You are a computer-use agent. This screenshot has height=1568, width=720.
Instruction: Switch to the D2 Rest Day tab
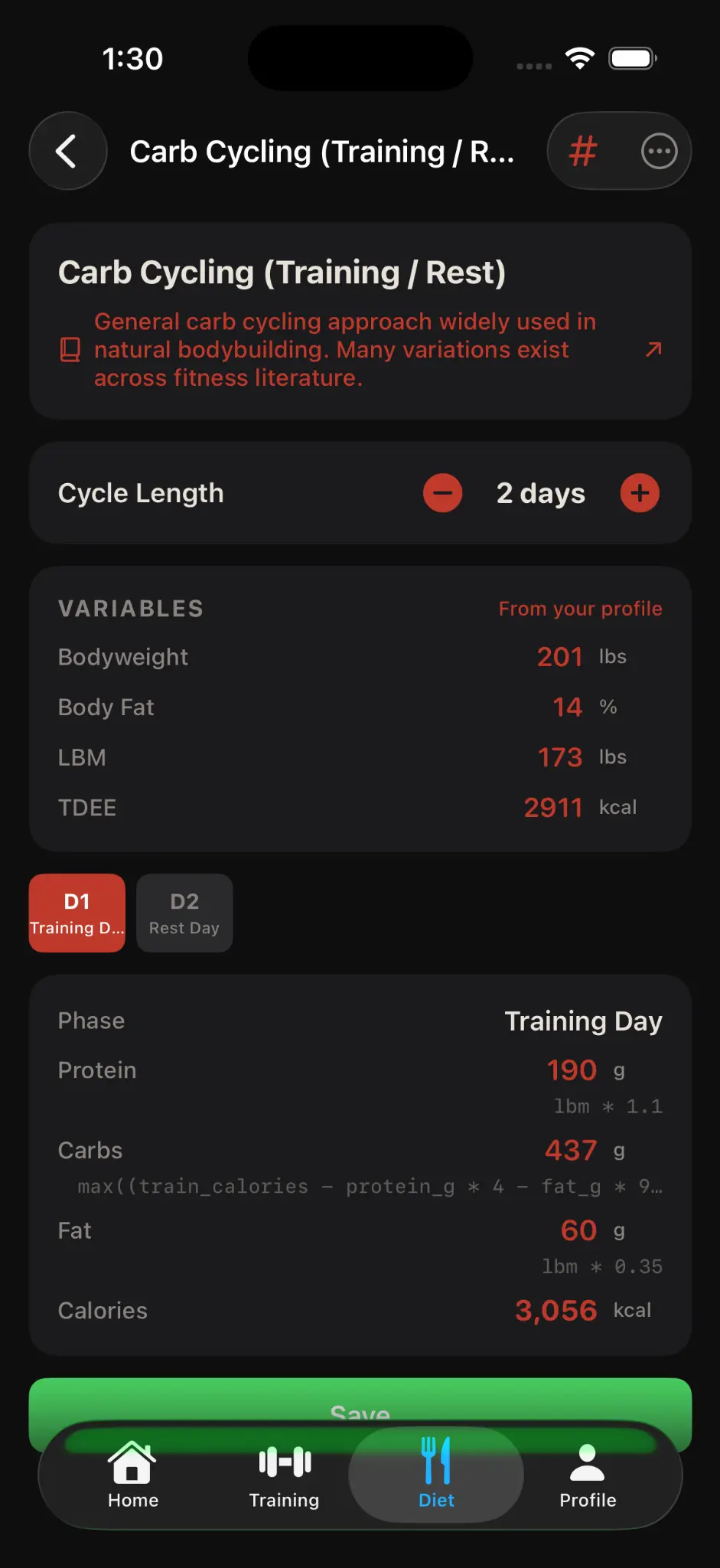184,913
